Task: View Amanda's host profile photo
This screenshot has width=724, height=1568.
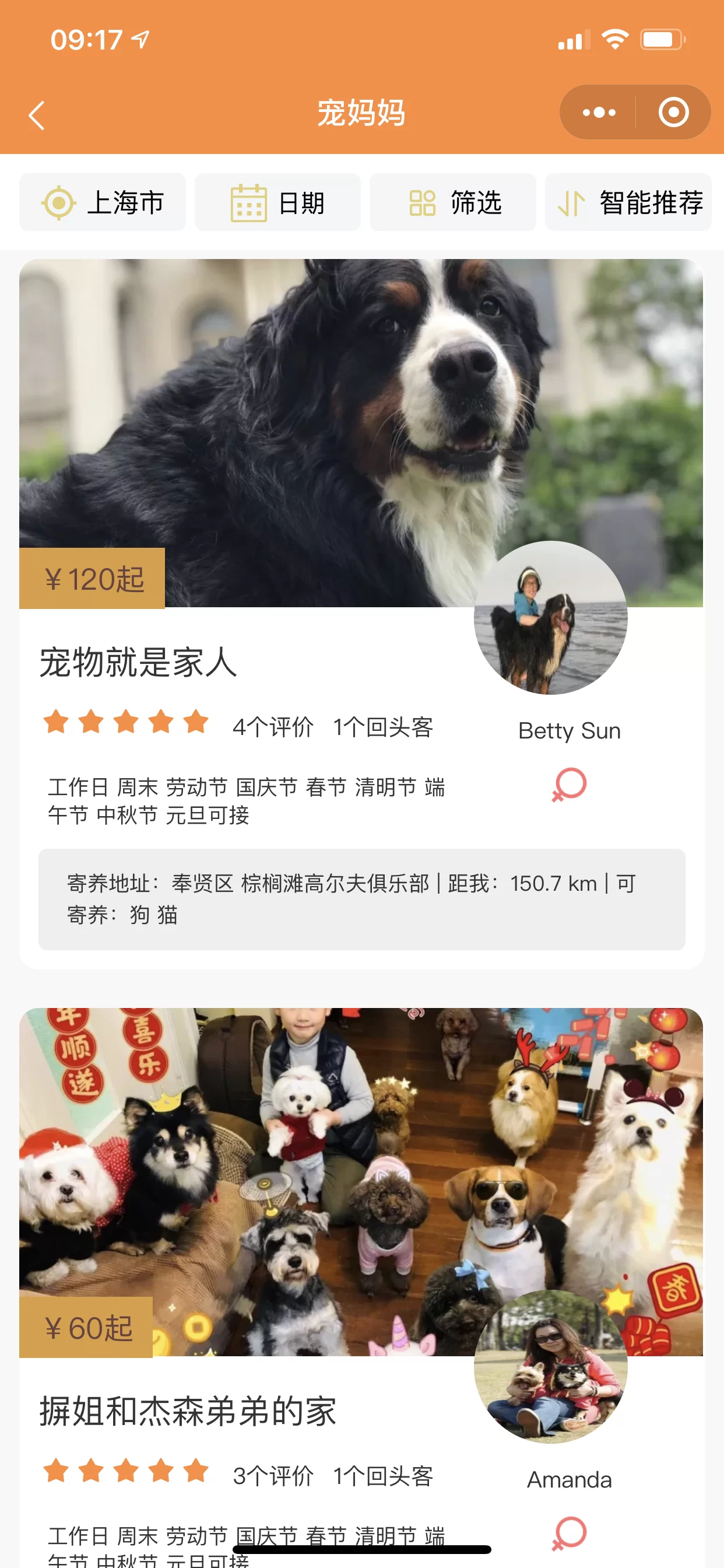Action: (551, 1366)
